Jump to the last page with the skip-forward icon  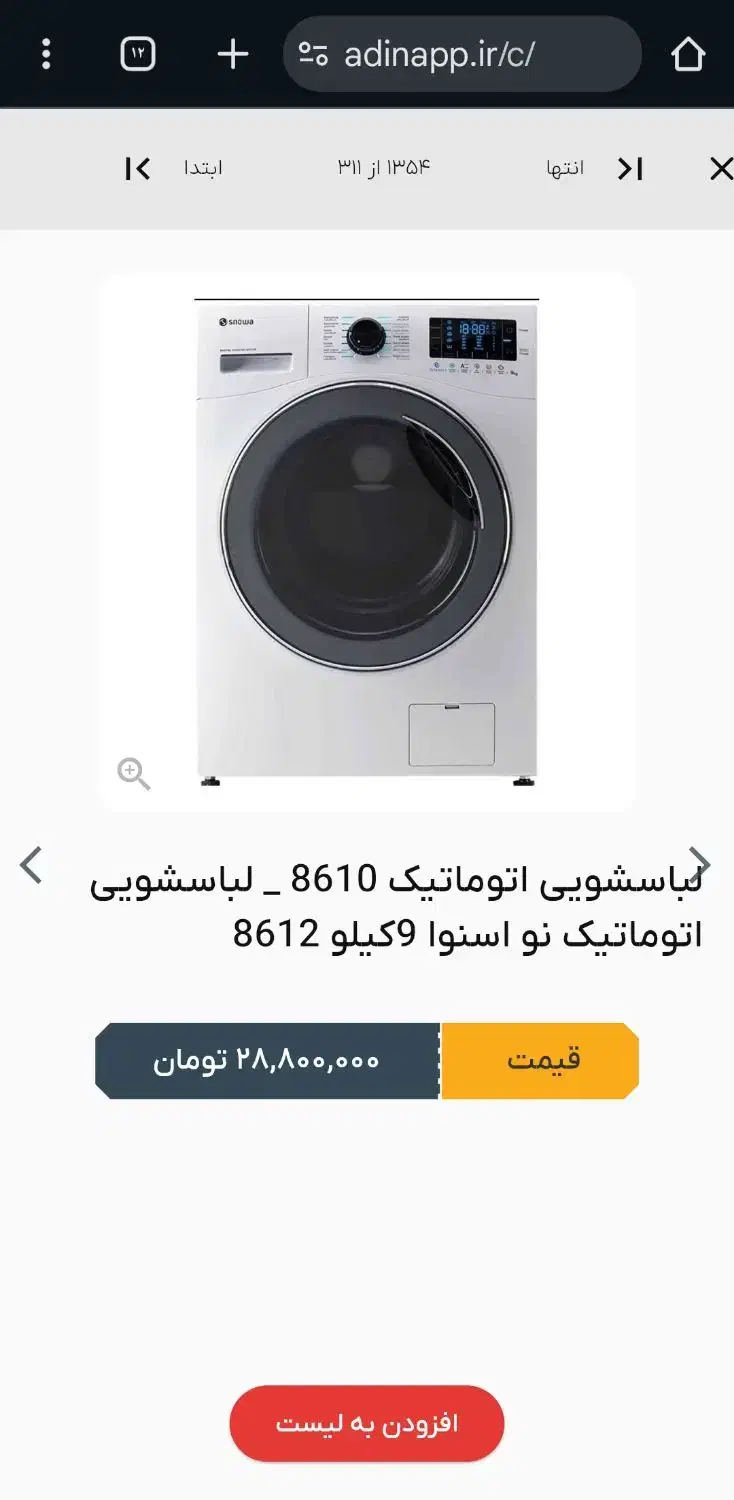coord(630,168)
